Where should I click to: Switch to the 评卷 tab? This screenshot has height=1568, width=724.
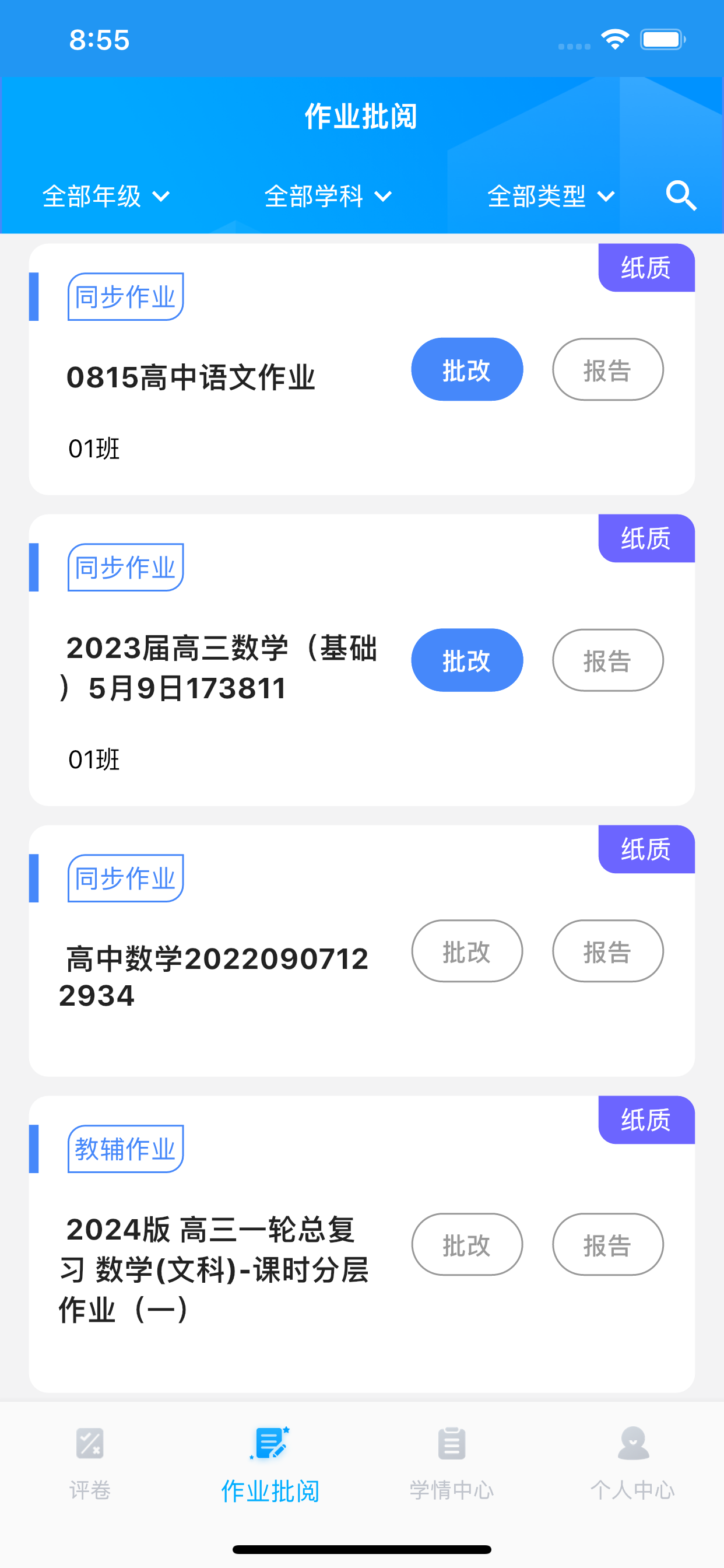pyautogui.click(x=90, y=1464)
